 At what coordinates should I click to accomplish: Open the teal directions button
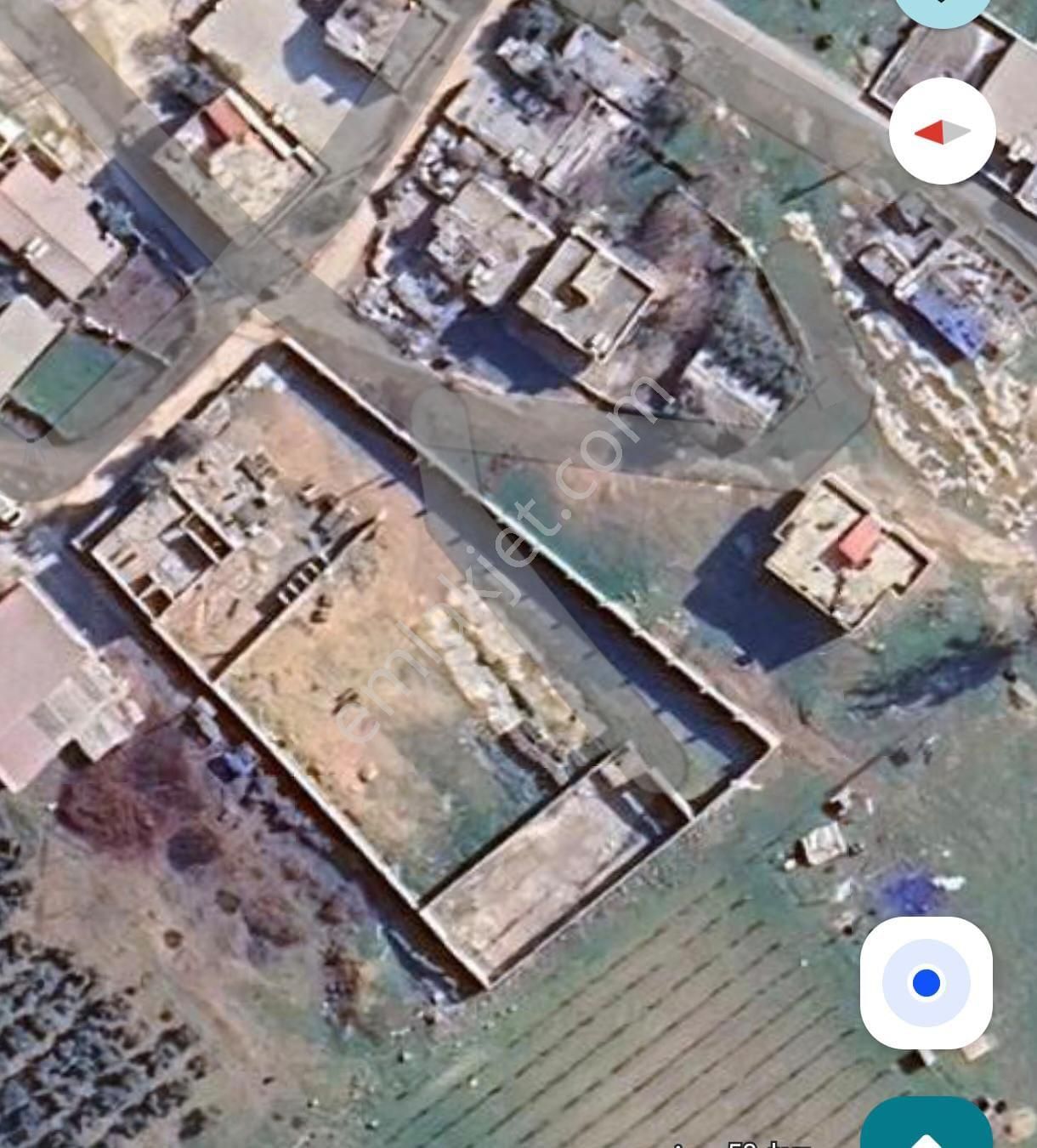point(926,1127)
